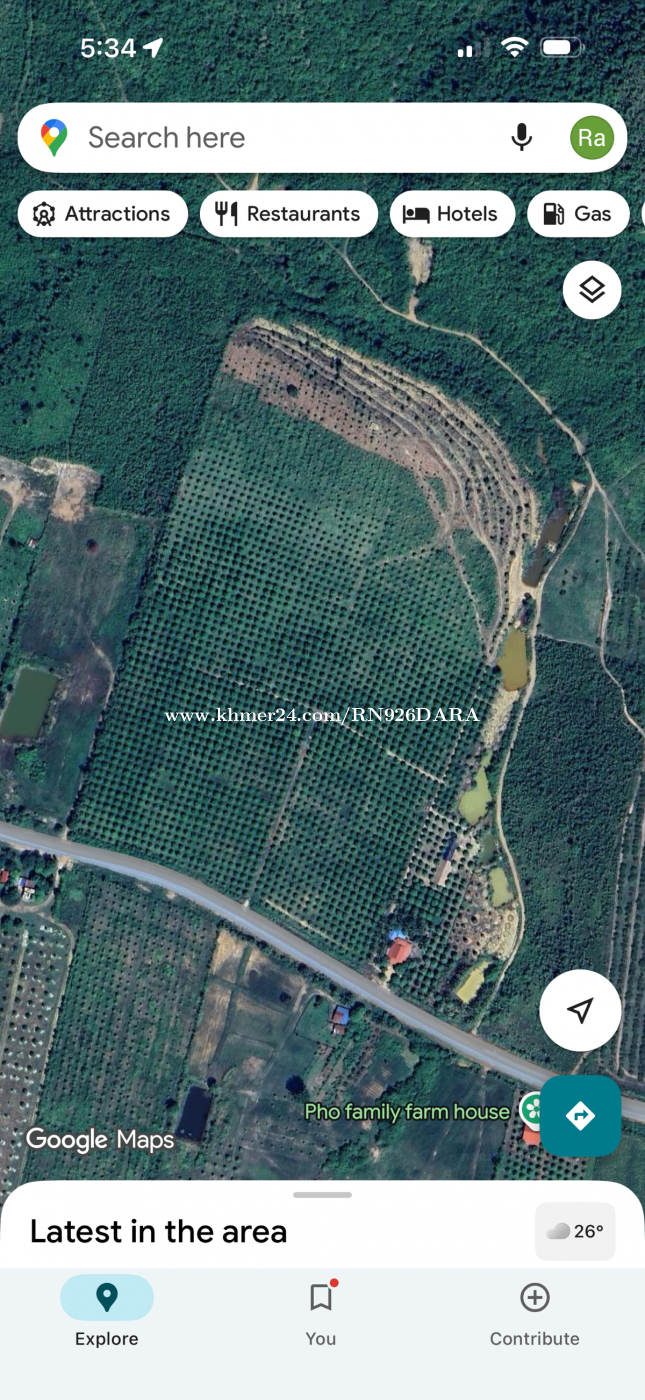Open the directions button
The height and width of the screenshot is (1400, 645).
point(581,1116)
